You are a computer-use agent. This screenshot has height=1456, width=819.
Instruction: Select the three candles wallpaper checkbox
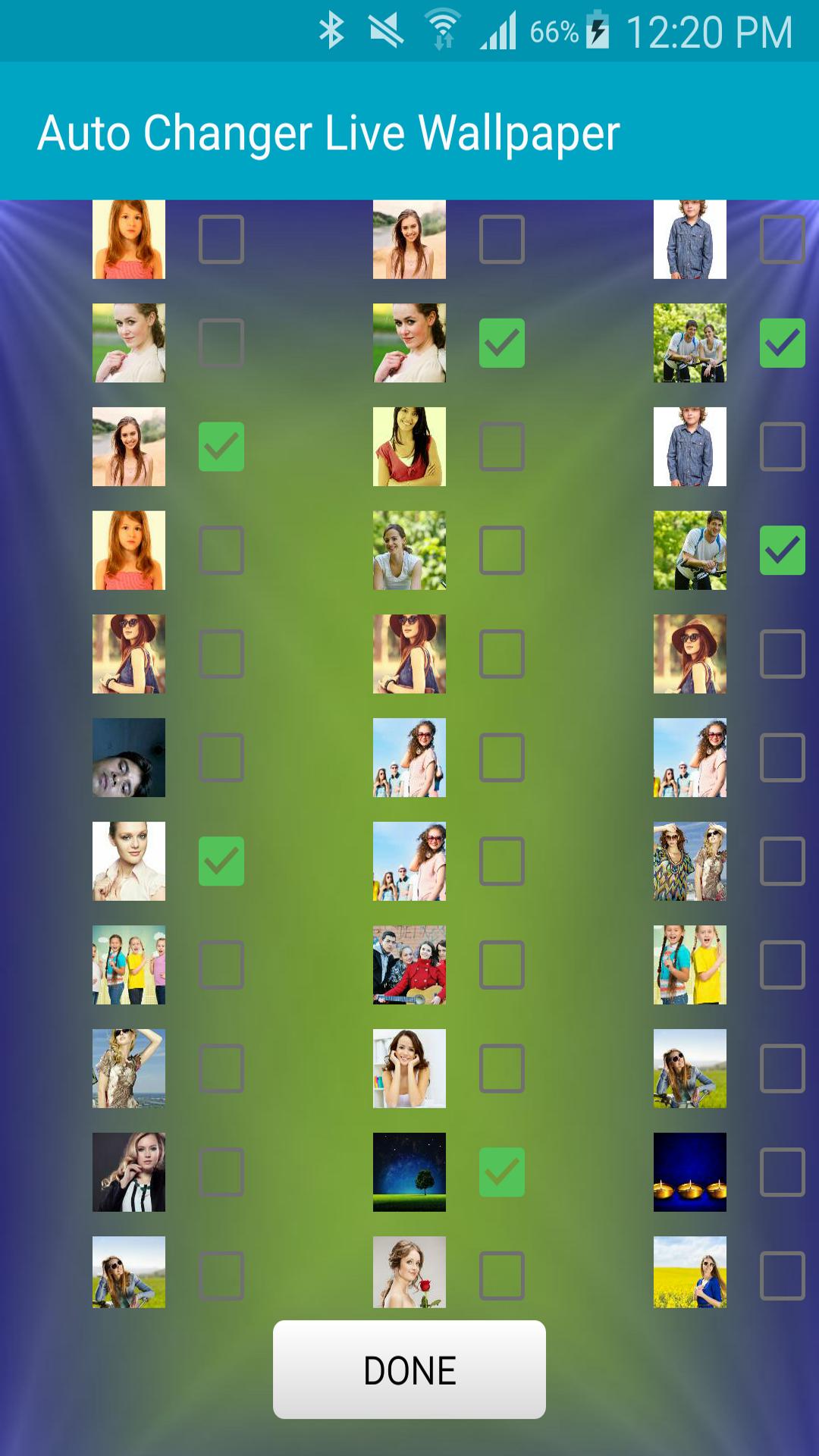point(782,1172)
